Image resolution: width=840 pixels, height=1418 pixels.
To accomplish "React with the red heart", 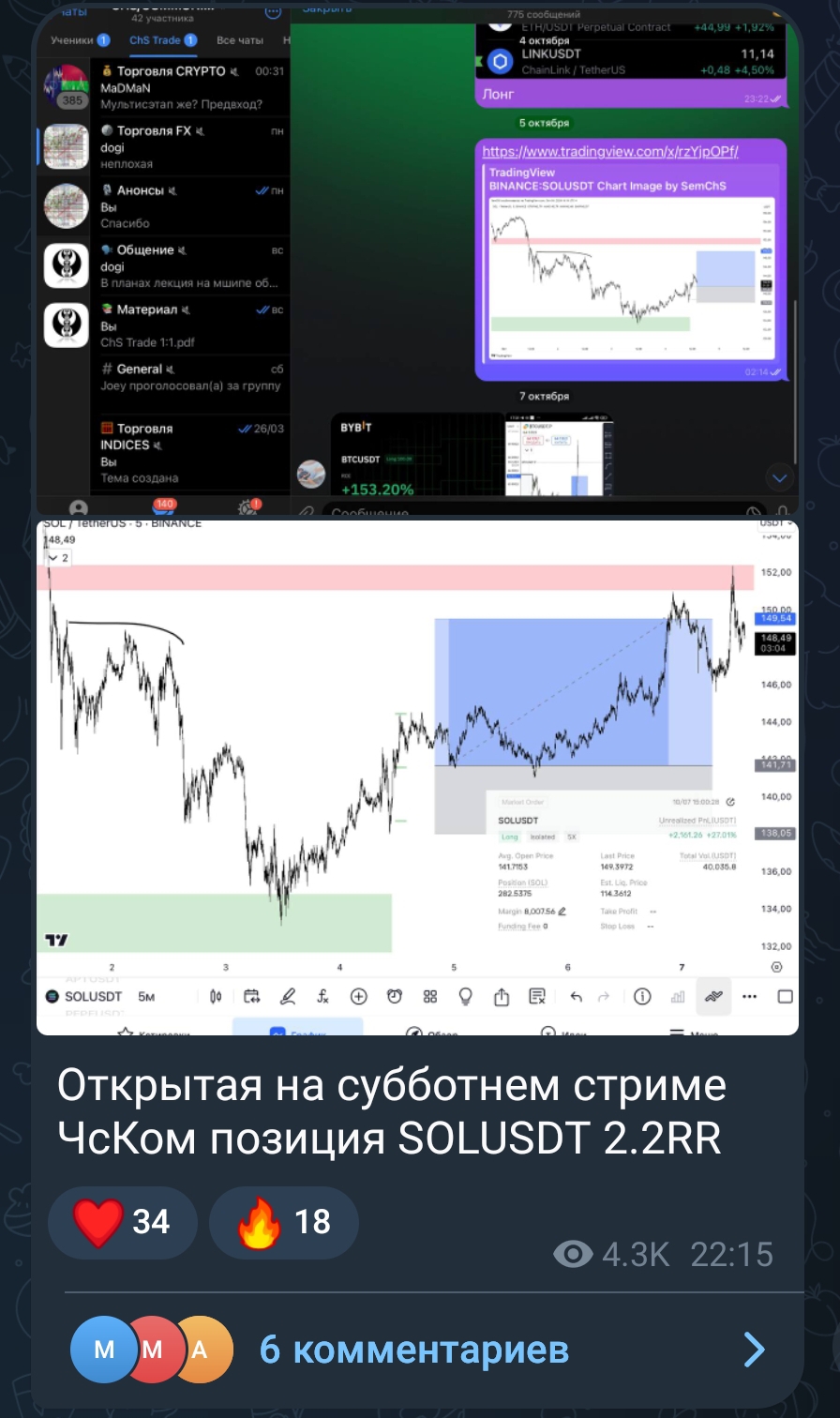I will point(123,1222).
